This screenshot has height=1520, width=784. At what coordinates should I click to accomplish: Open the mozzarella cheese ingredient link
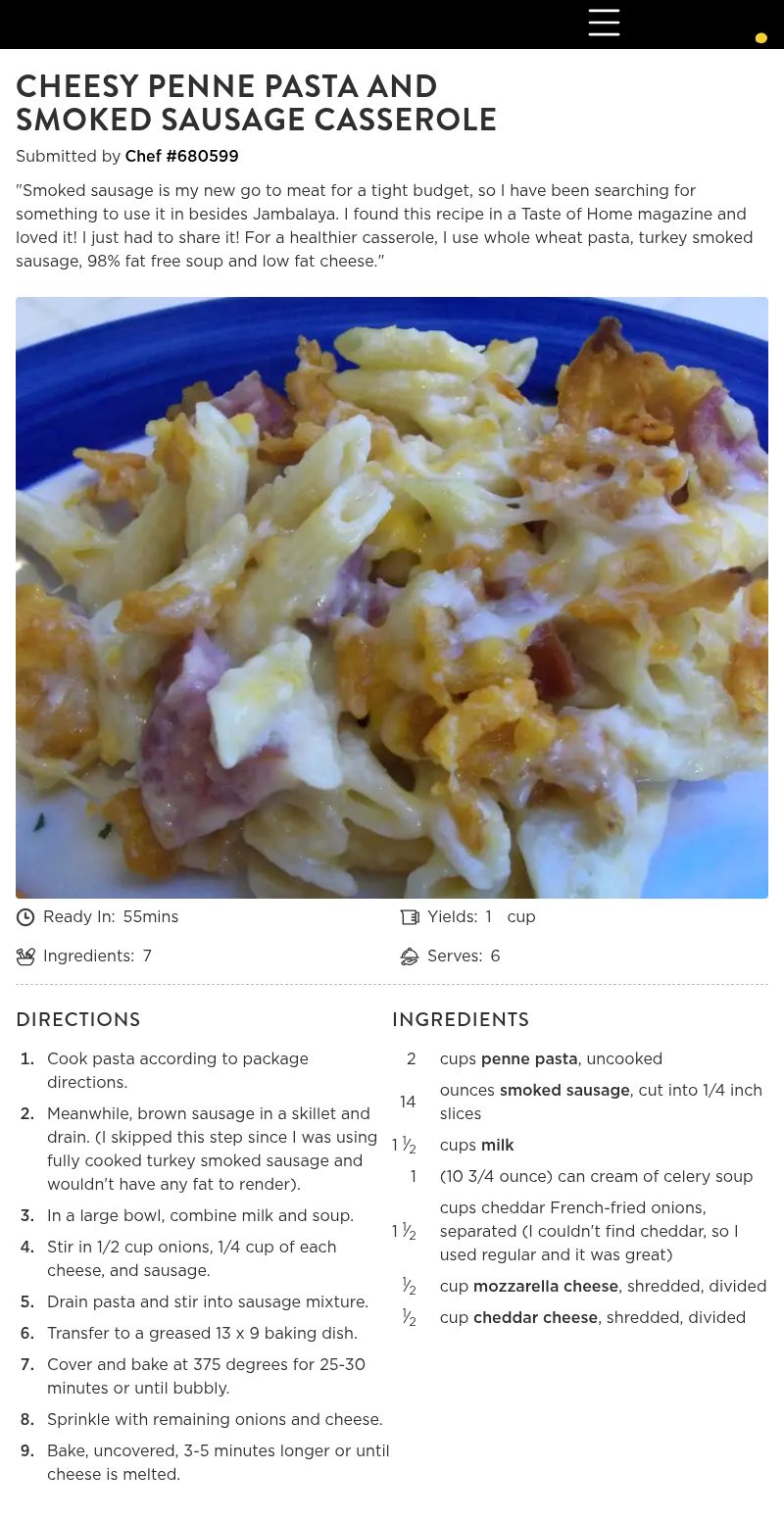(x=546, y=1287)
